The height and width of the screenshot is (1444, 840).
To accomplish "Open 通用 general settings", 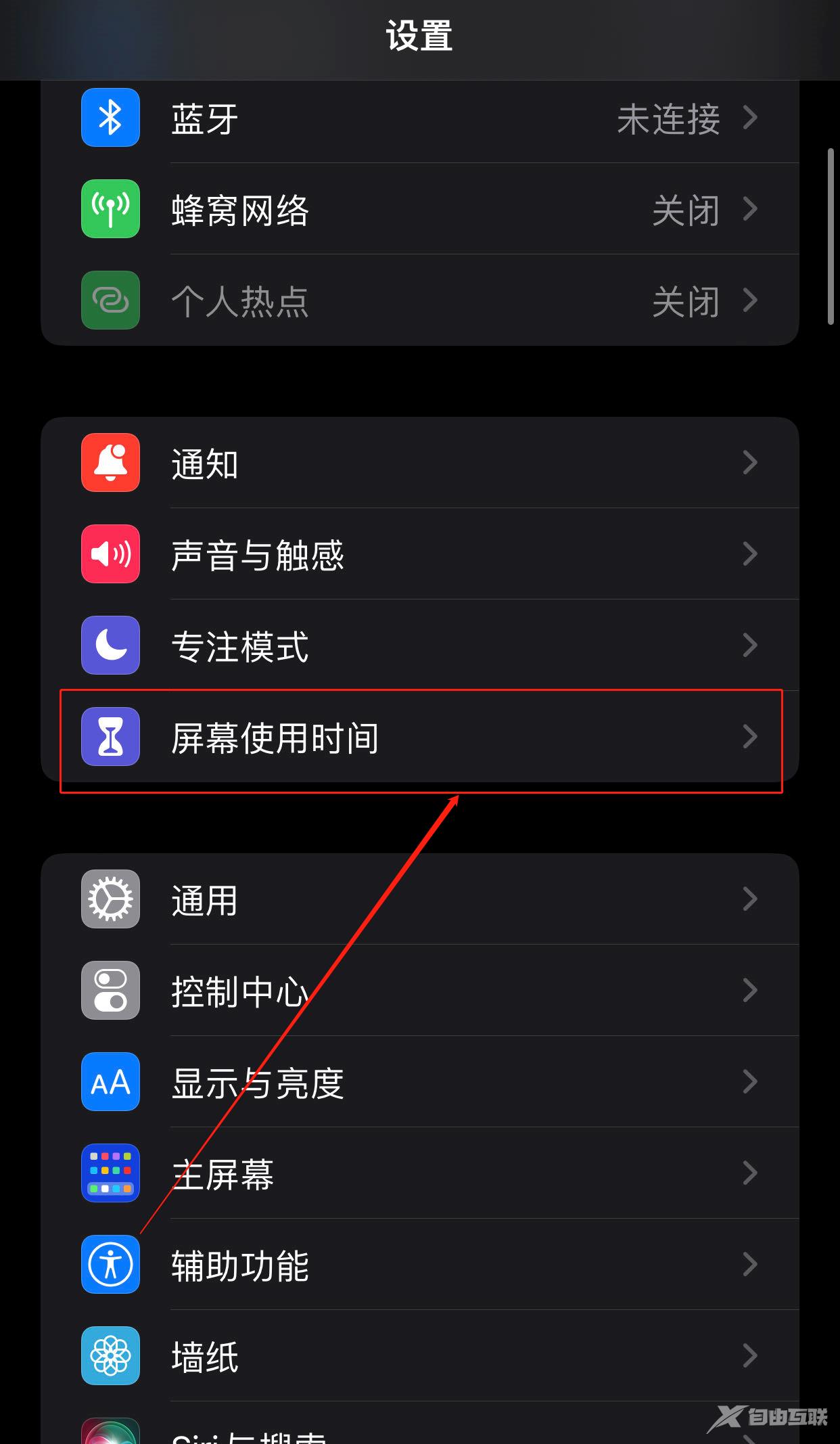I will click(420, 899).
